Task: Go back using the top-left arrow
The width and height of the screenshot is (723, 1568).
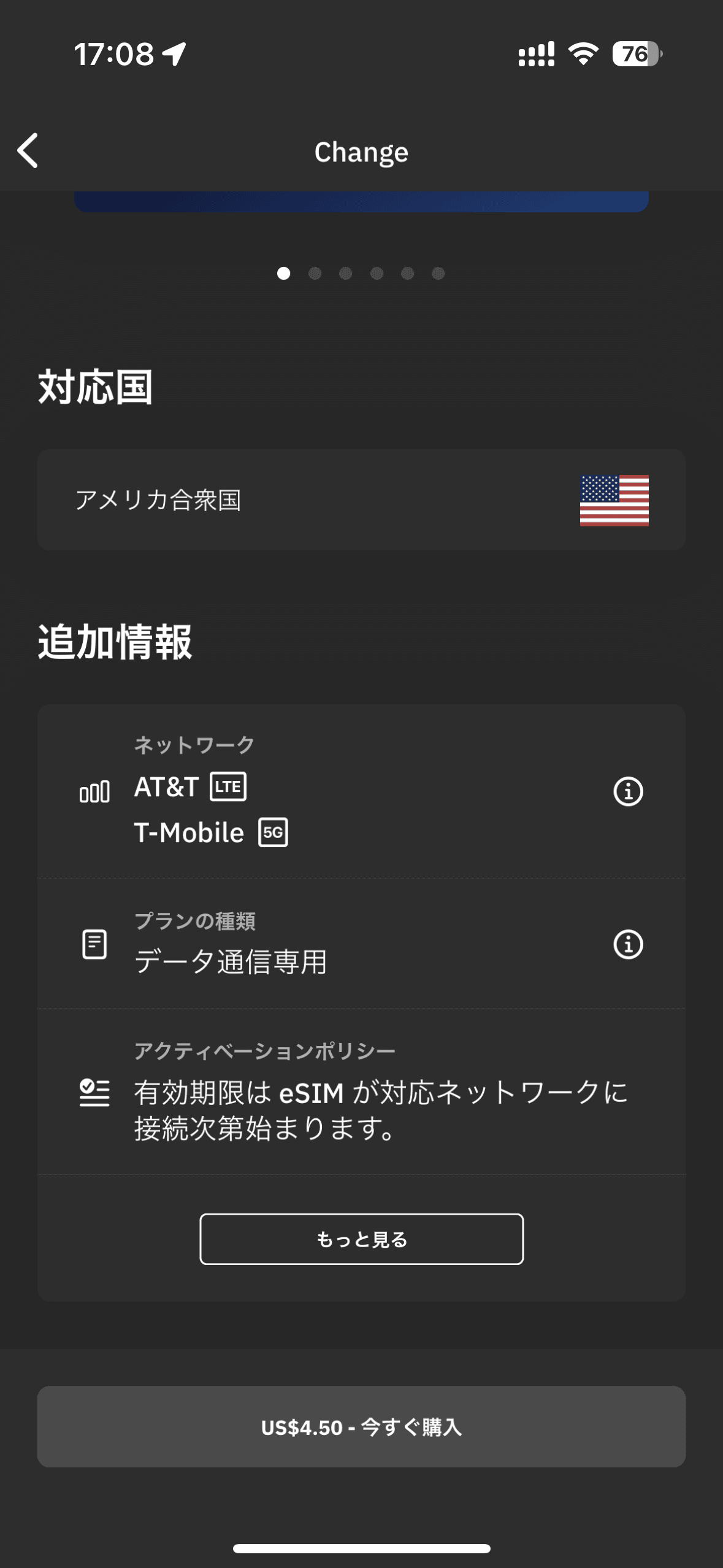Action: pos(28,150)
